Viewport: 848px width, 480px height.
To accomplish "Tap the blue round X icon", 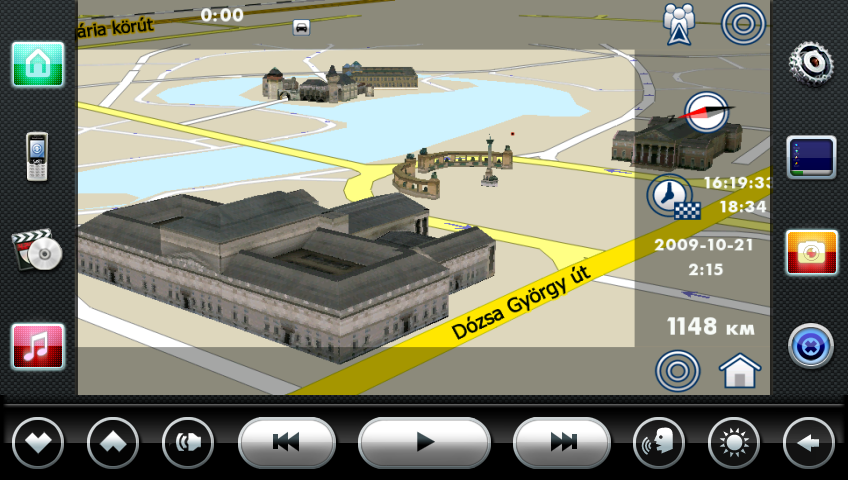I will click(x=810, y=346).
